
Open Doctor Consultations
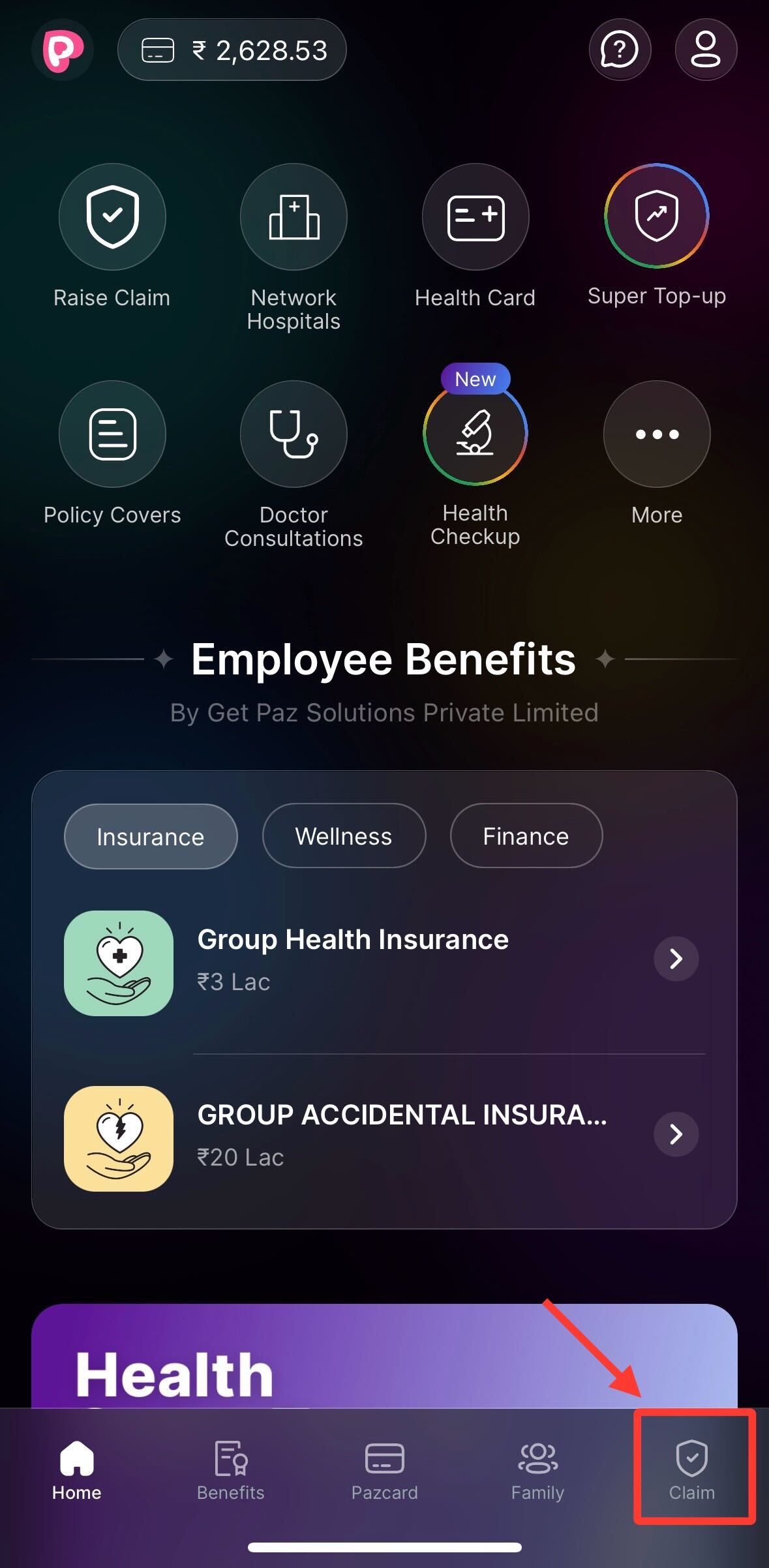[x=294, y=434]
